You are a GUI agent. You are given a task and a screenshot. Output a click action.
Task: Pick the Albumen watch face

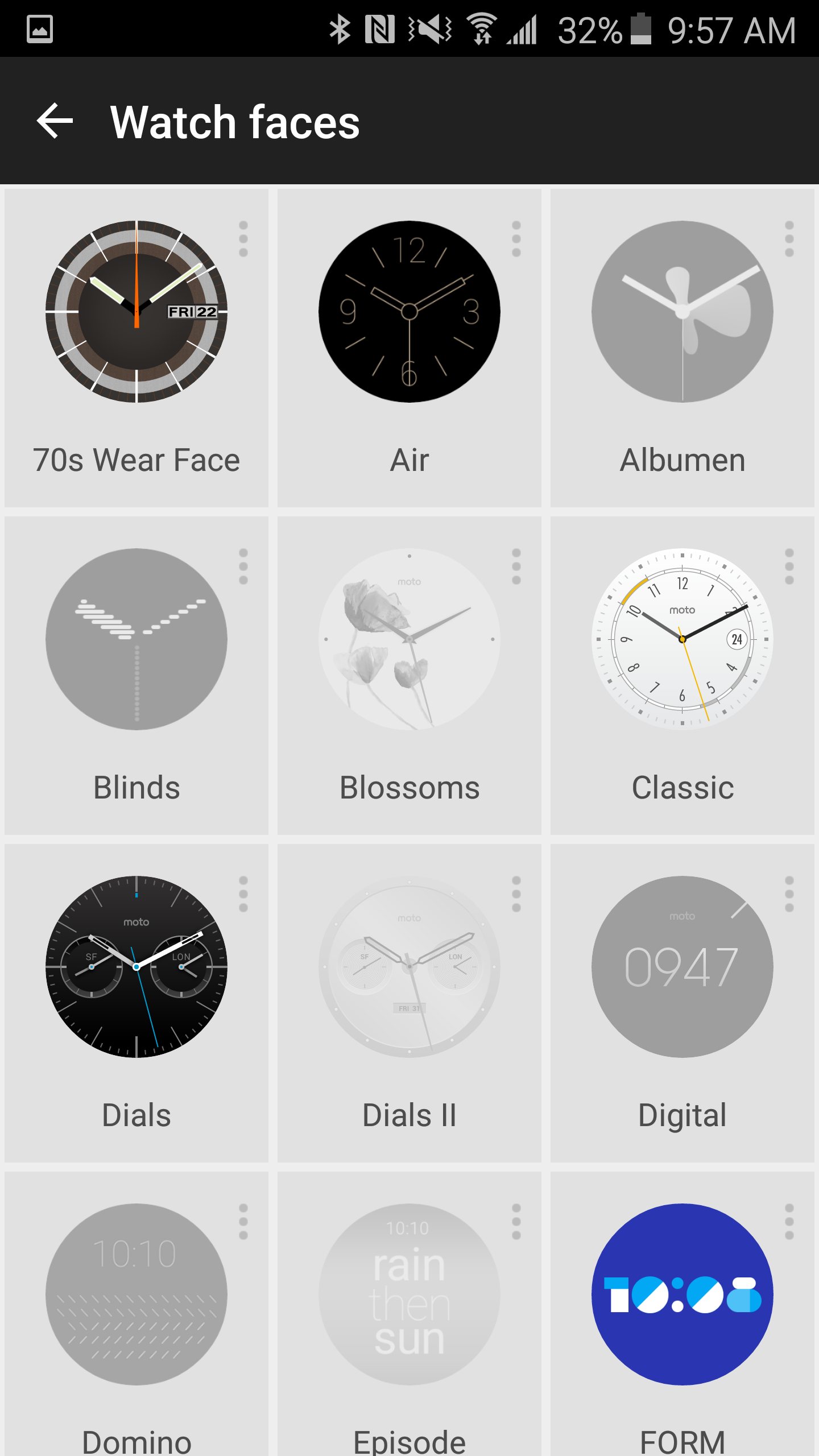(682, 312)
